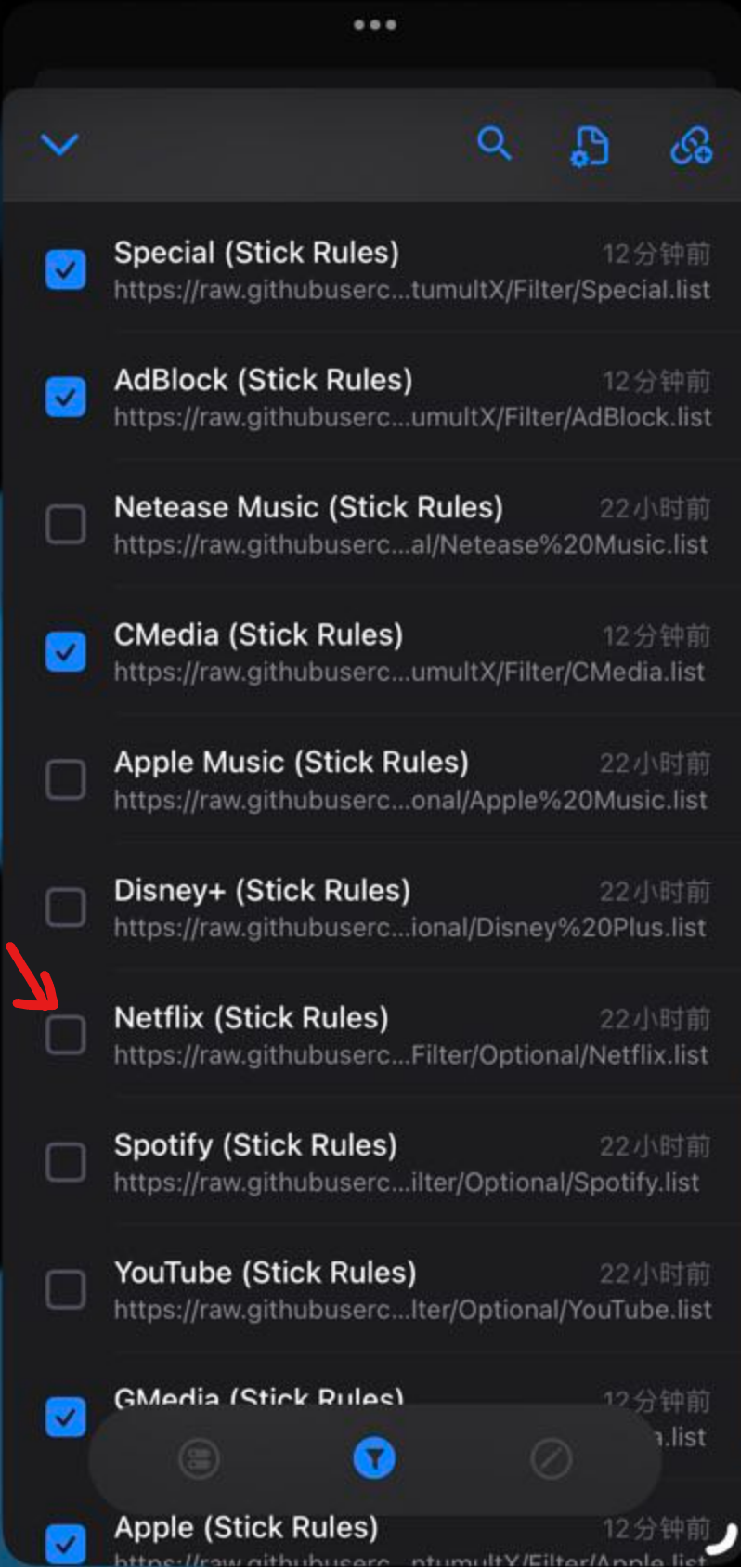The width and height of the screenshot is (741, 1568).
Task: Enable the Disney+ (Stick Rules) checkbox
Action: click(66, 907)
